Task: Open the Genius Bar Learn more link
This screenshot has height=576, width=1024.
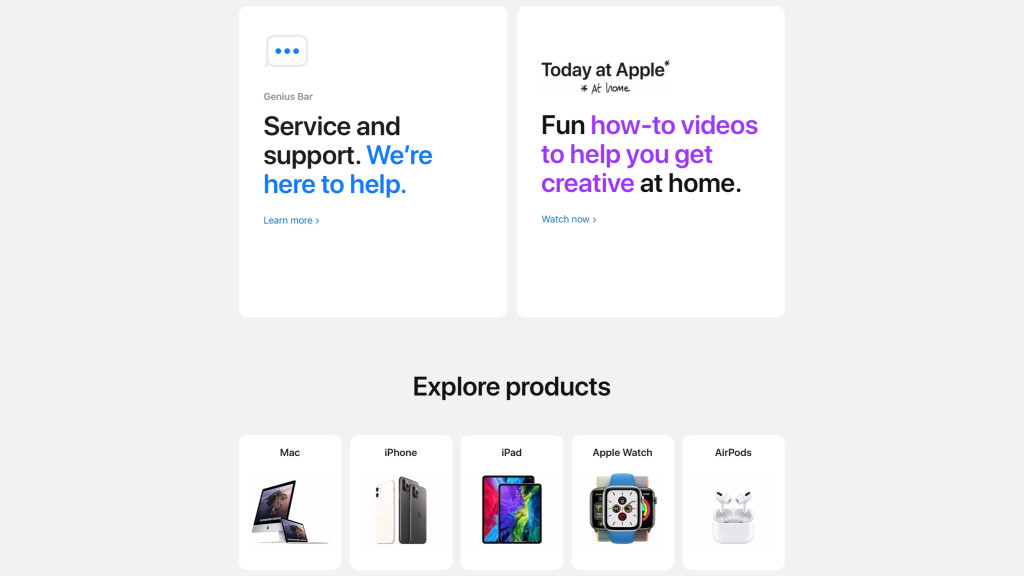Action: (291, 220)
